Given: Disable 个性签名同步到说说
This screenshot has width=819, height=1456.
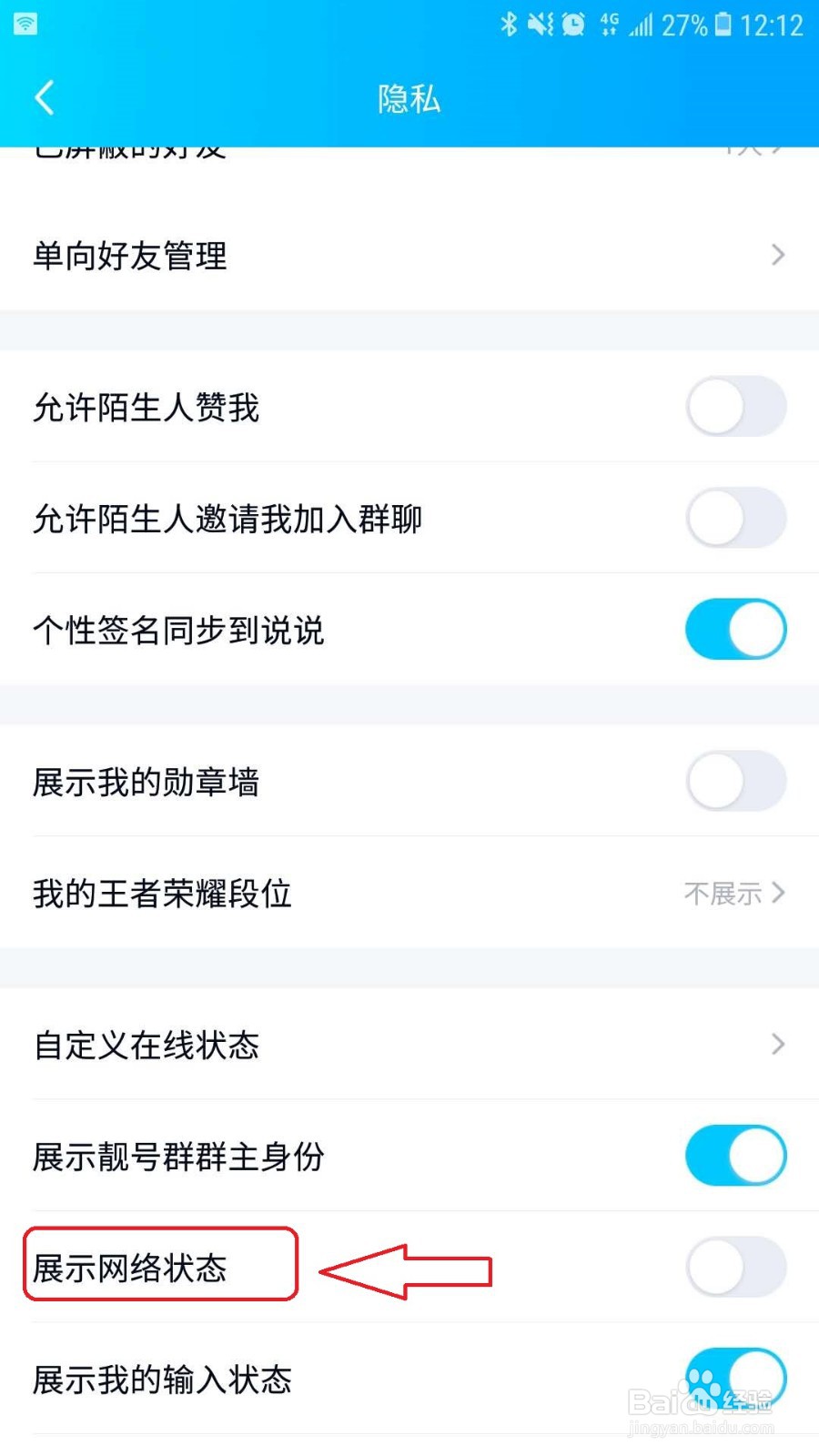Looking at the screenshot, I should (x=735, y=629).
